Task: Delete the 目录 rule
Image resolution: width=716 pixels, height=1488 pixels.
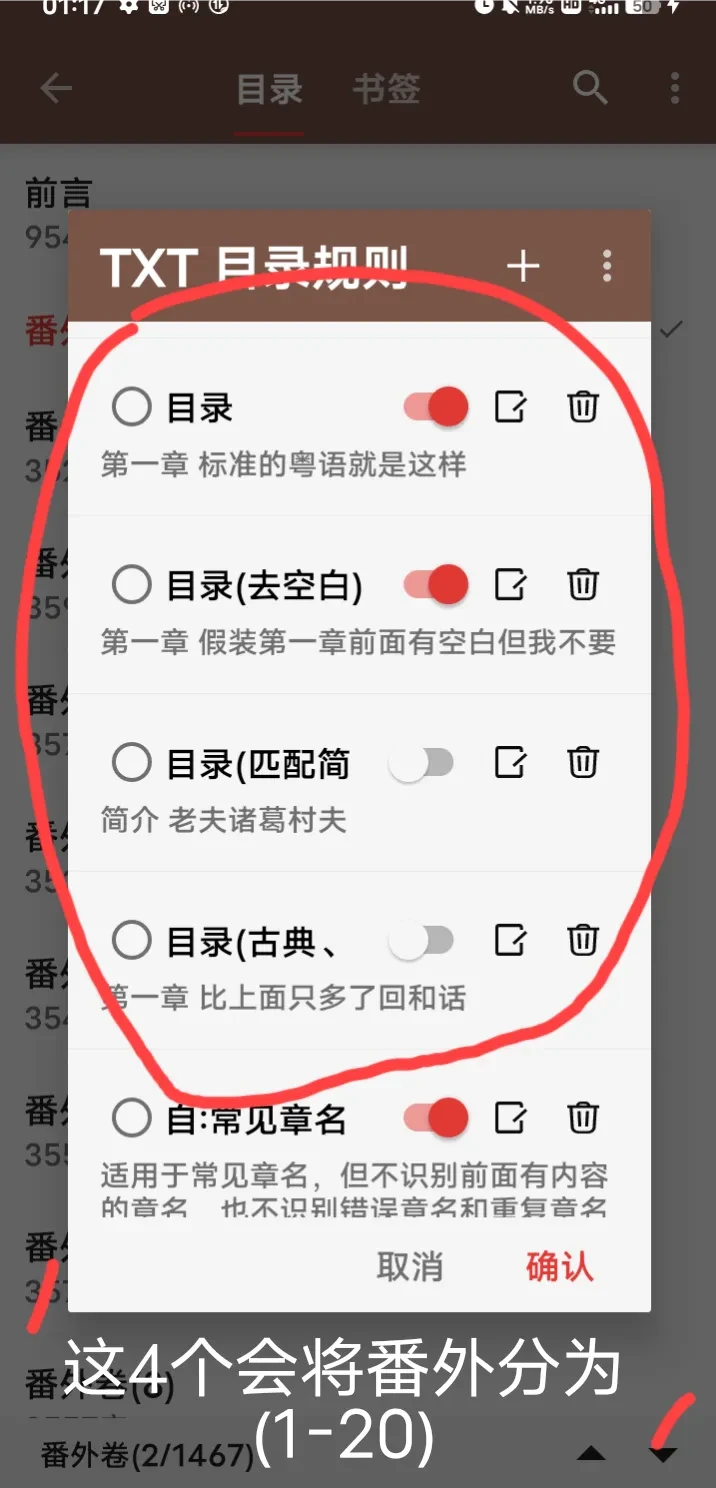Action: [x=583, y=407]
